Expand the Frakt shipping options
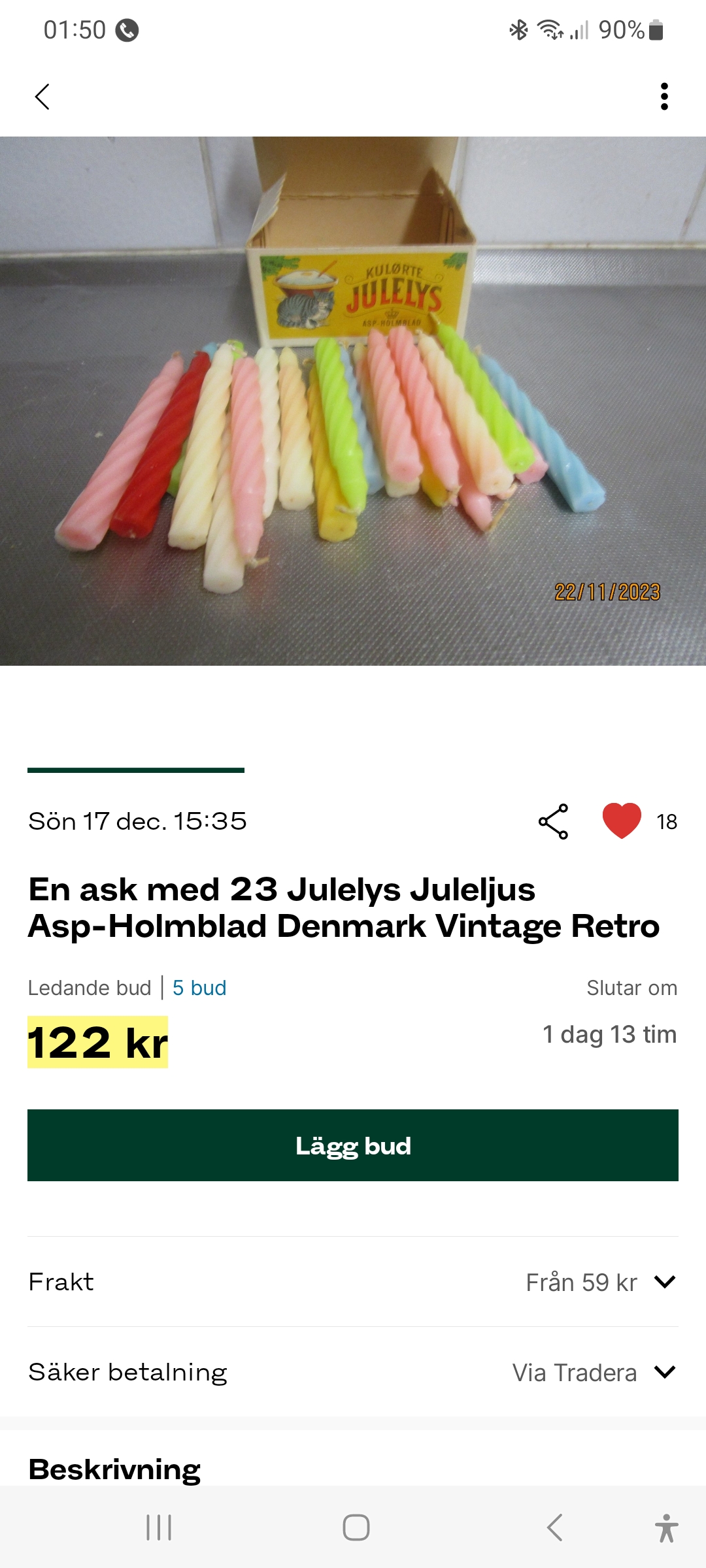 pyautogui.click(x=664, y=1282)
